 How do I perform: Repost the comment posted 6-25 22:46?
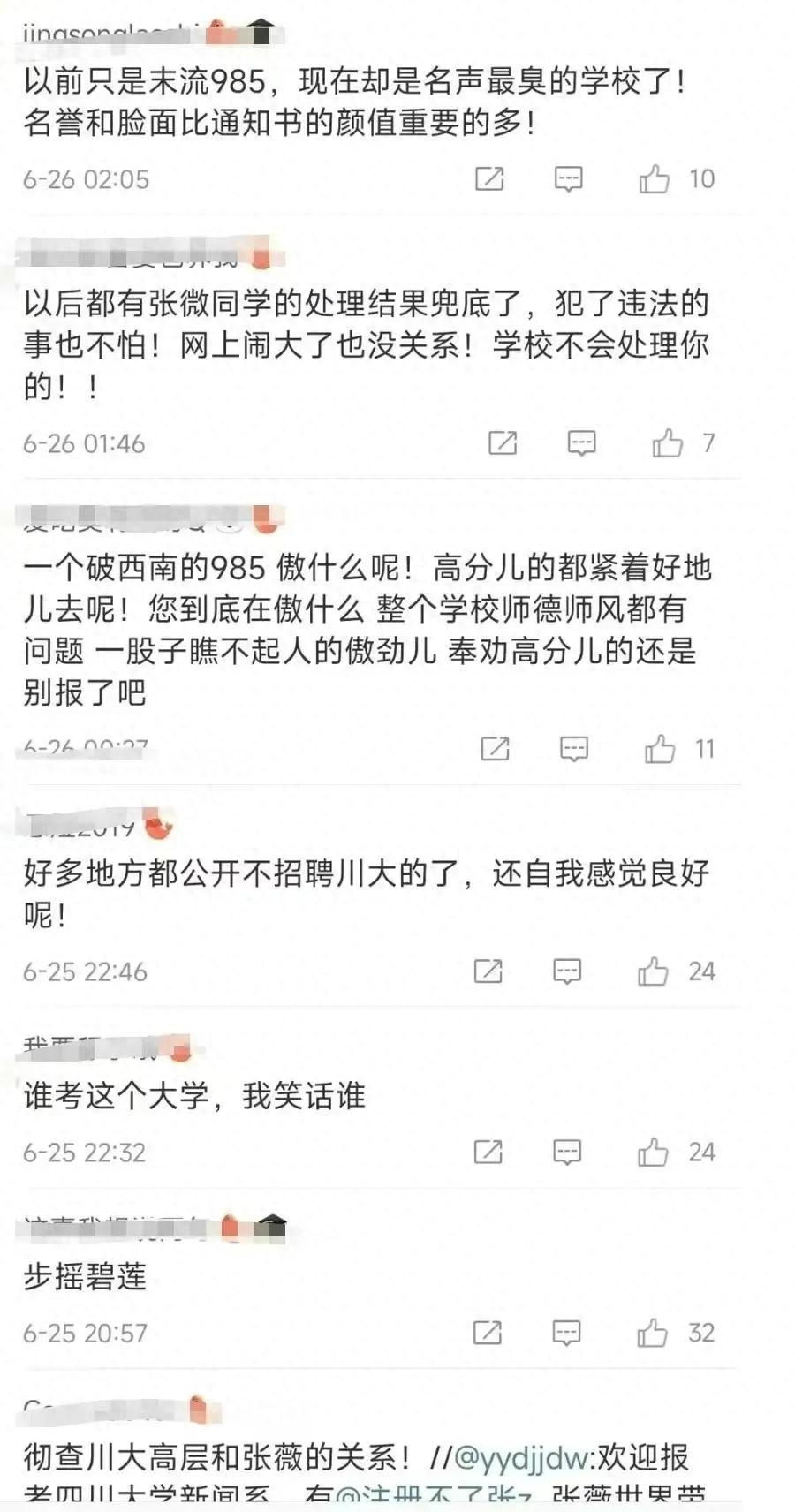click(x=488, y=971)
